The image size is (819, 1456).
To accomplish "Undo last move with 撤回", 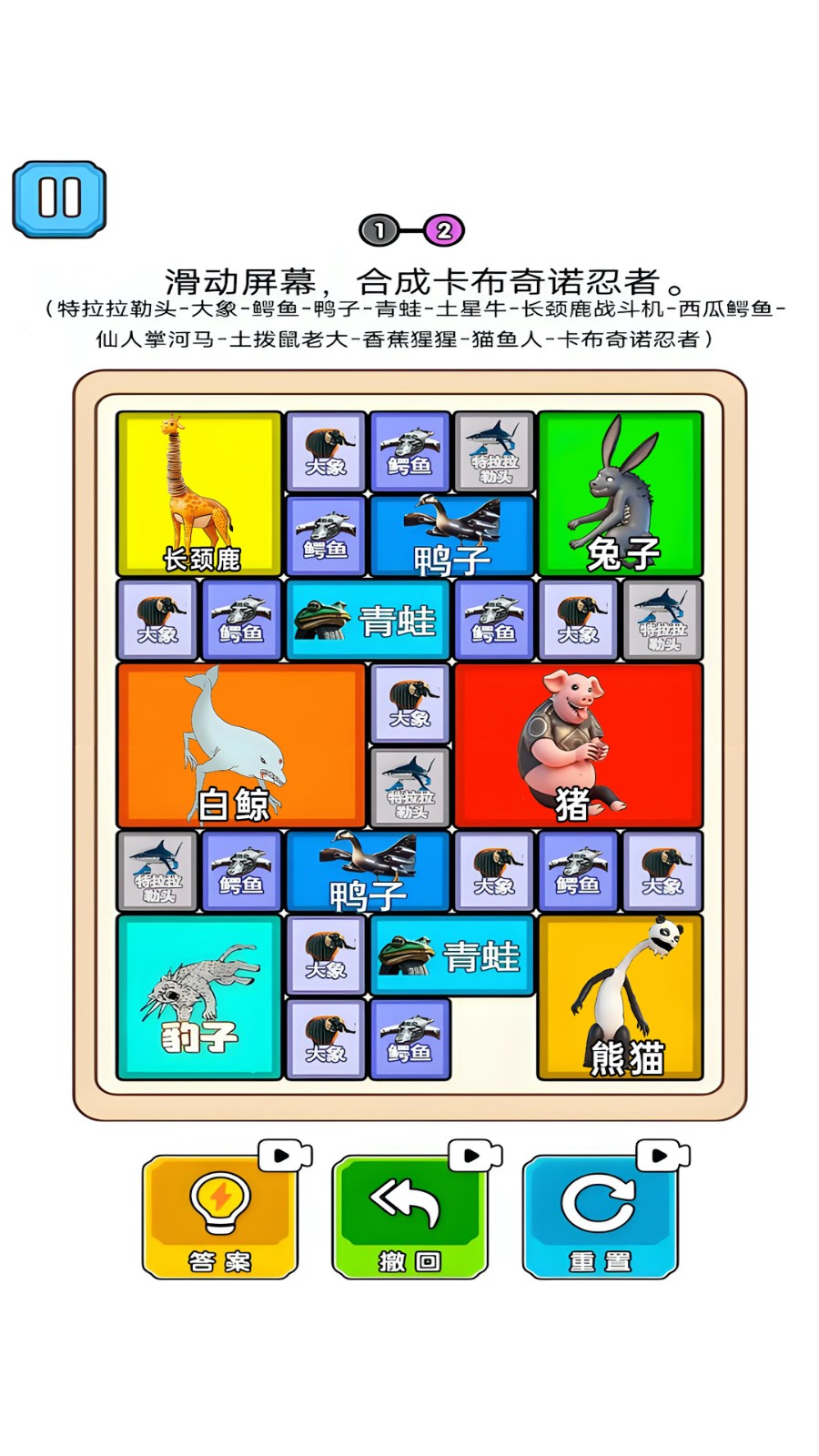I will click(409, 1217).
